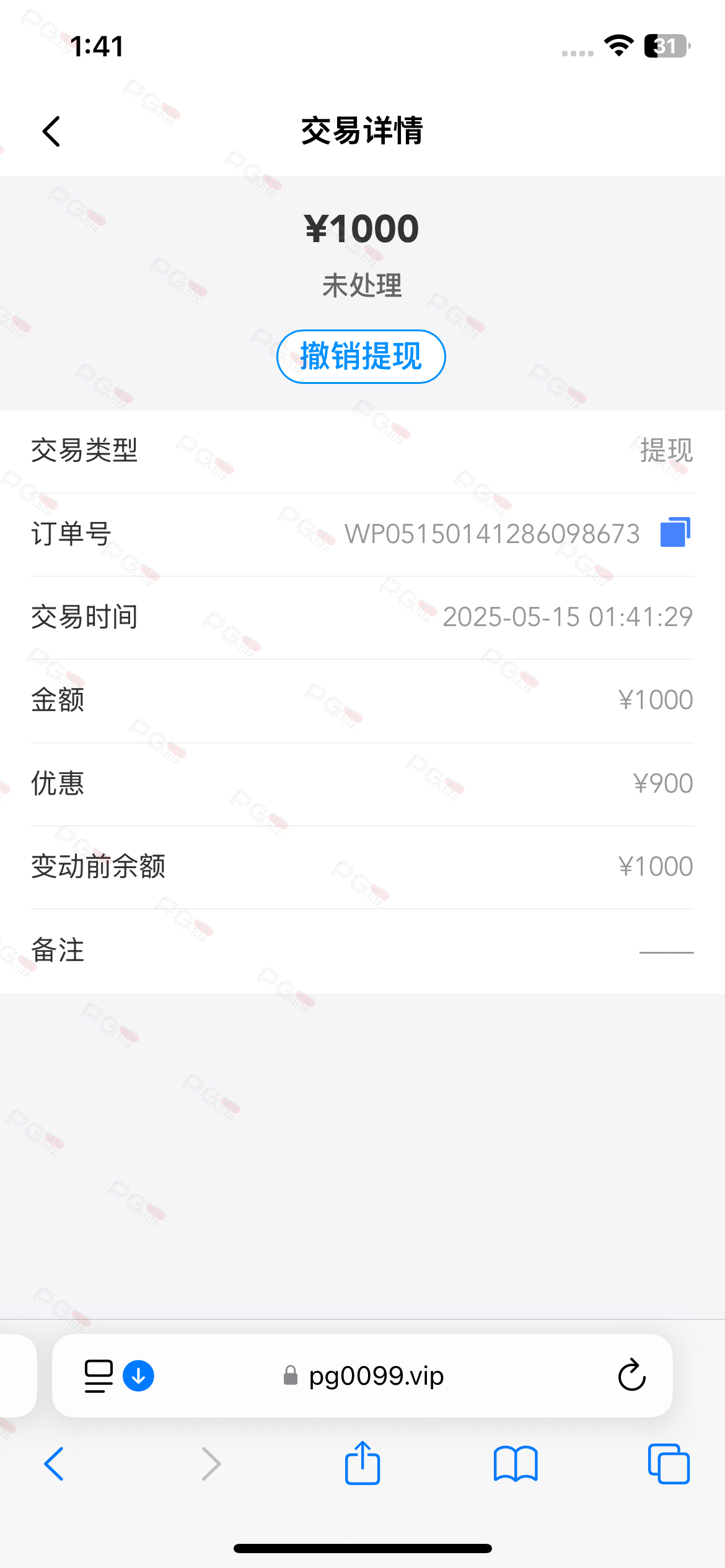Open Safari page settings menu
Image resolution: width=725 pixels, height=1568 pixels.
click(x=99, y=1376)
